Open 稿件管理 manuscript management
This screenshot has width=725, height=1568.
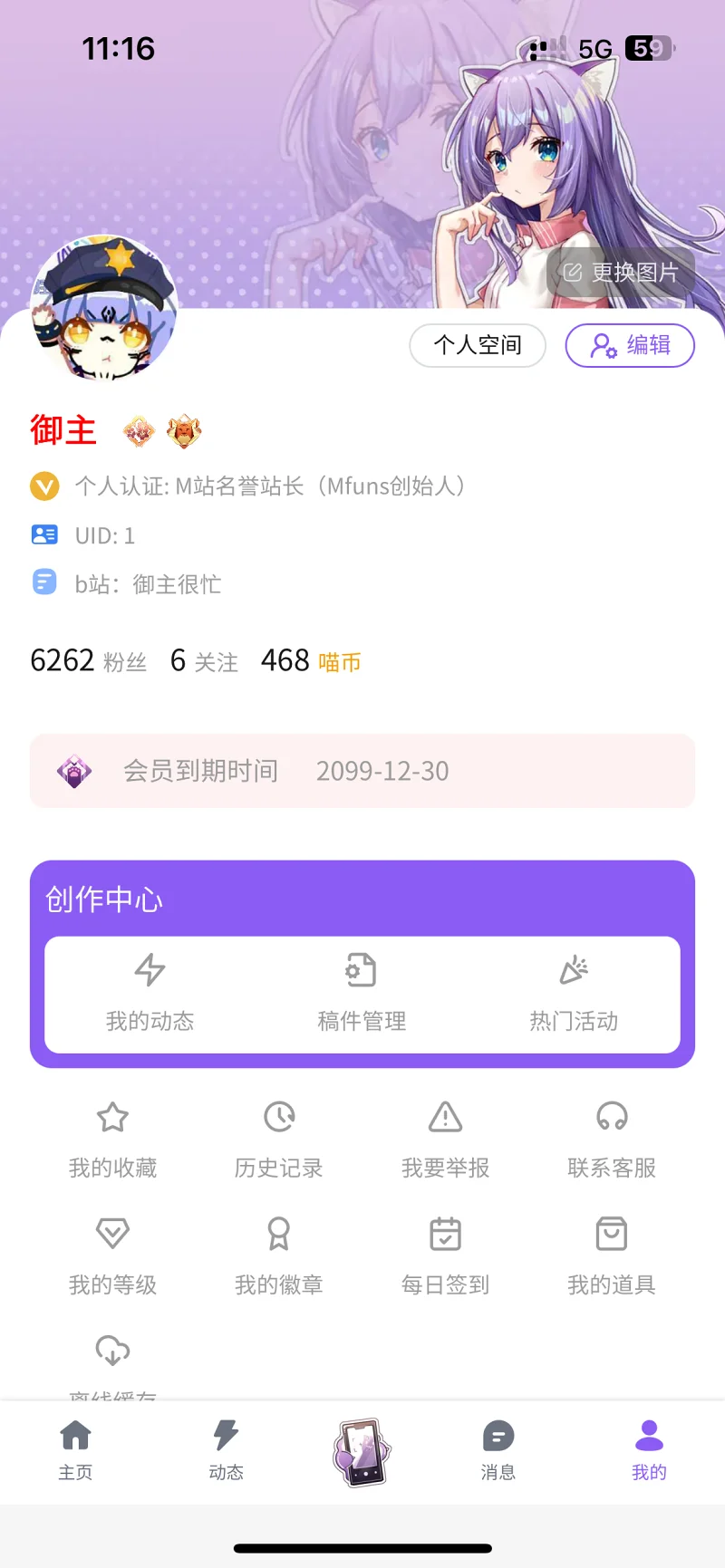(x=362, y=993)
